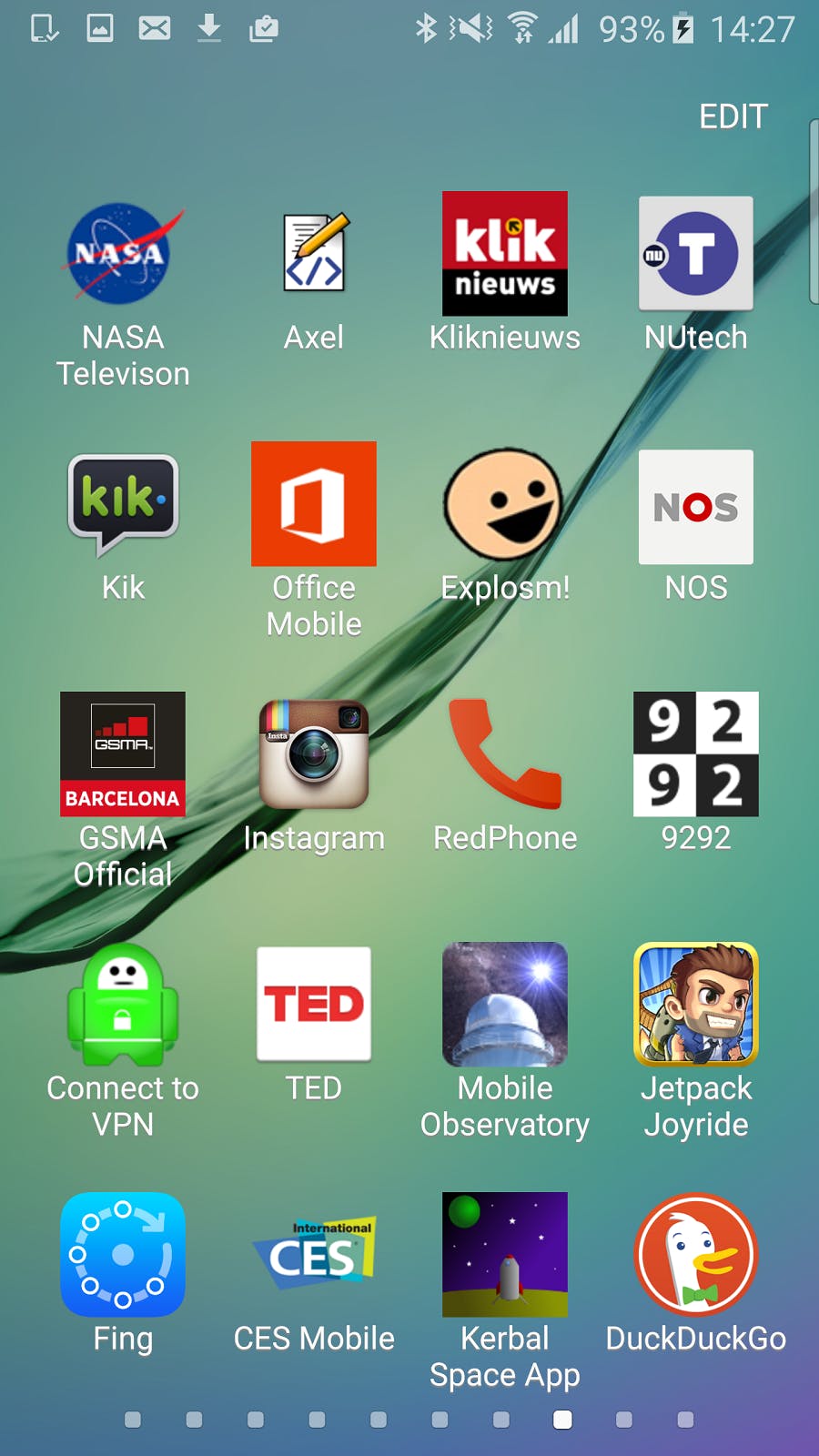Viewport: 819px width, 1456px height.
Task: Launch Jetpack Joyride game
Action: pyautogui.click(x=696, y=1005)
